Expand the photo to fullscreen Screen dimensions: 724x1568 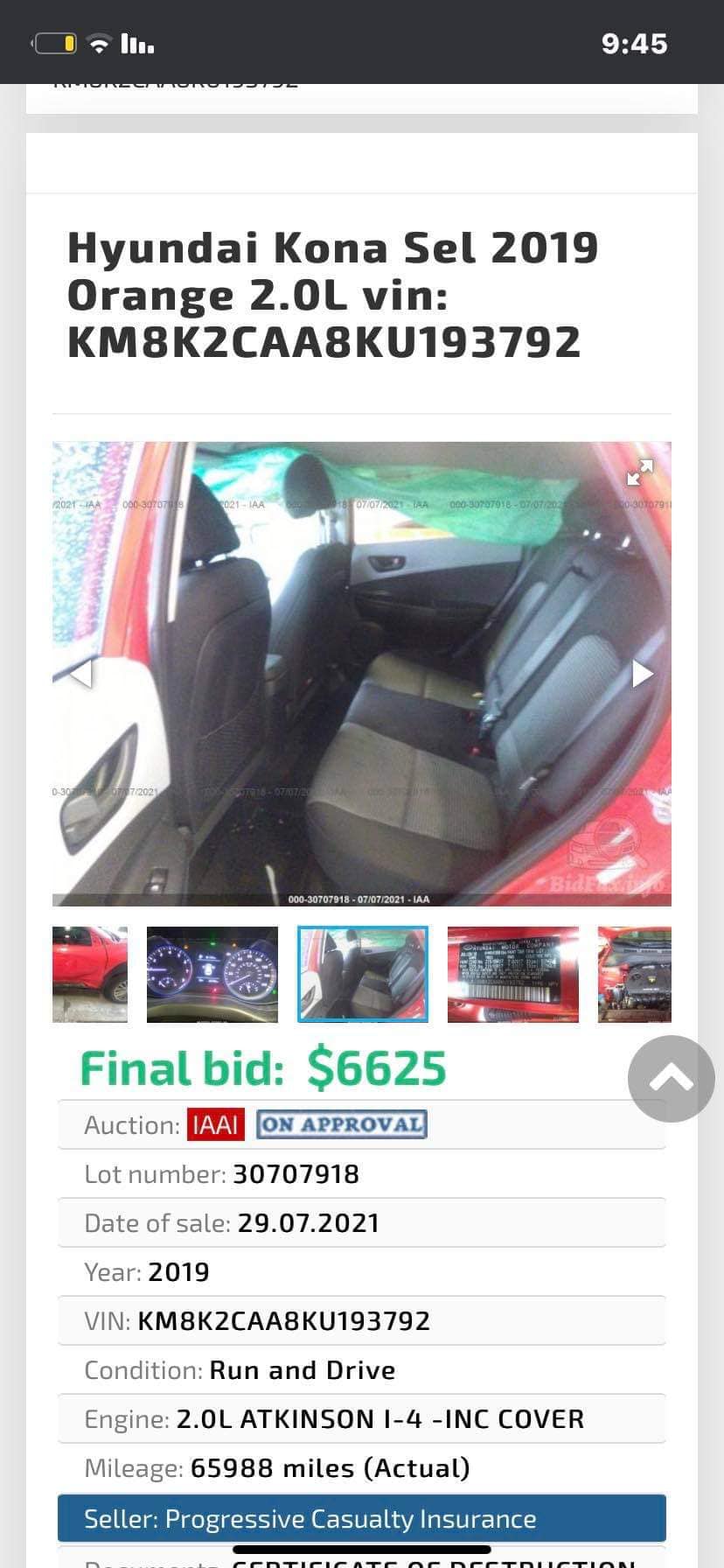coord(640,472)
